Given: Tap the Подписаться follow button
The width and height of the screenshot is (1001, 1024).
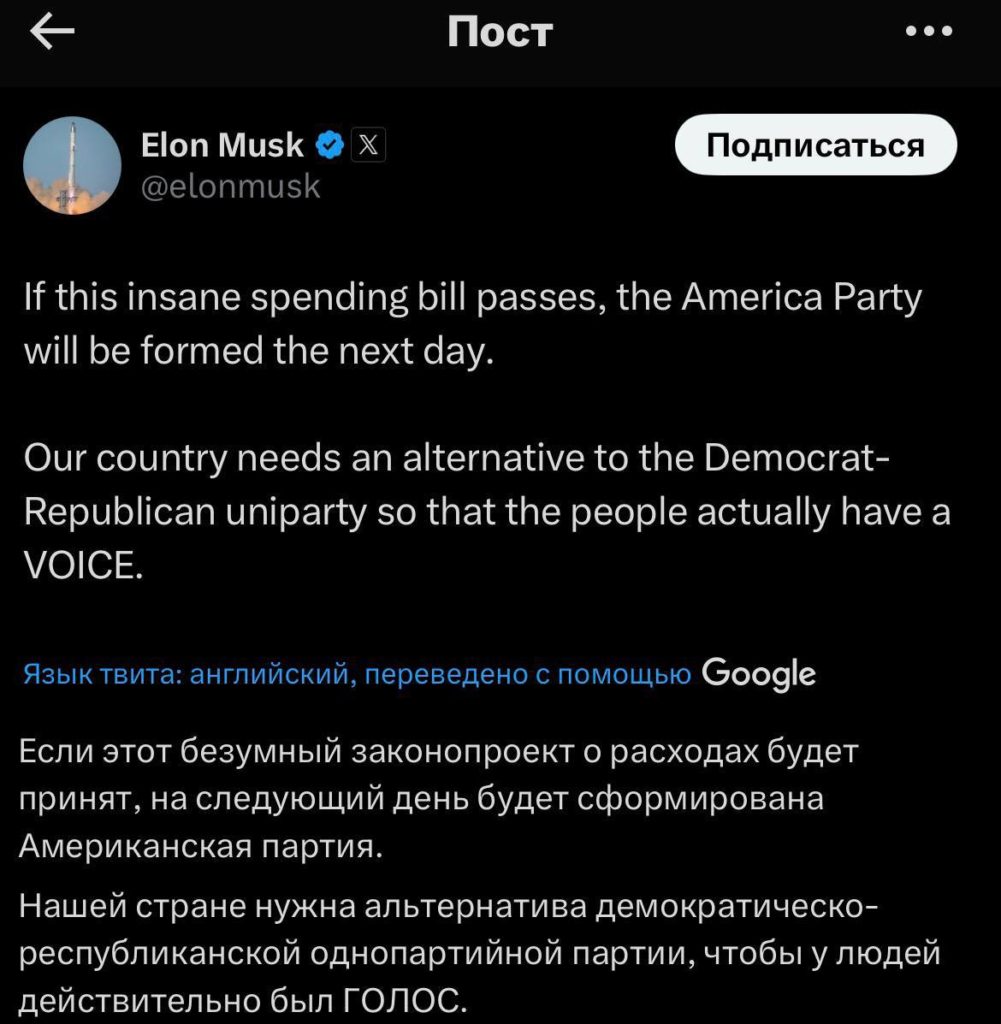Looking at the screenshot, I should (x=815, y=146).
